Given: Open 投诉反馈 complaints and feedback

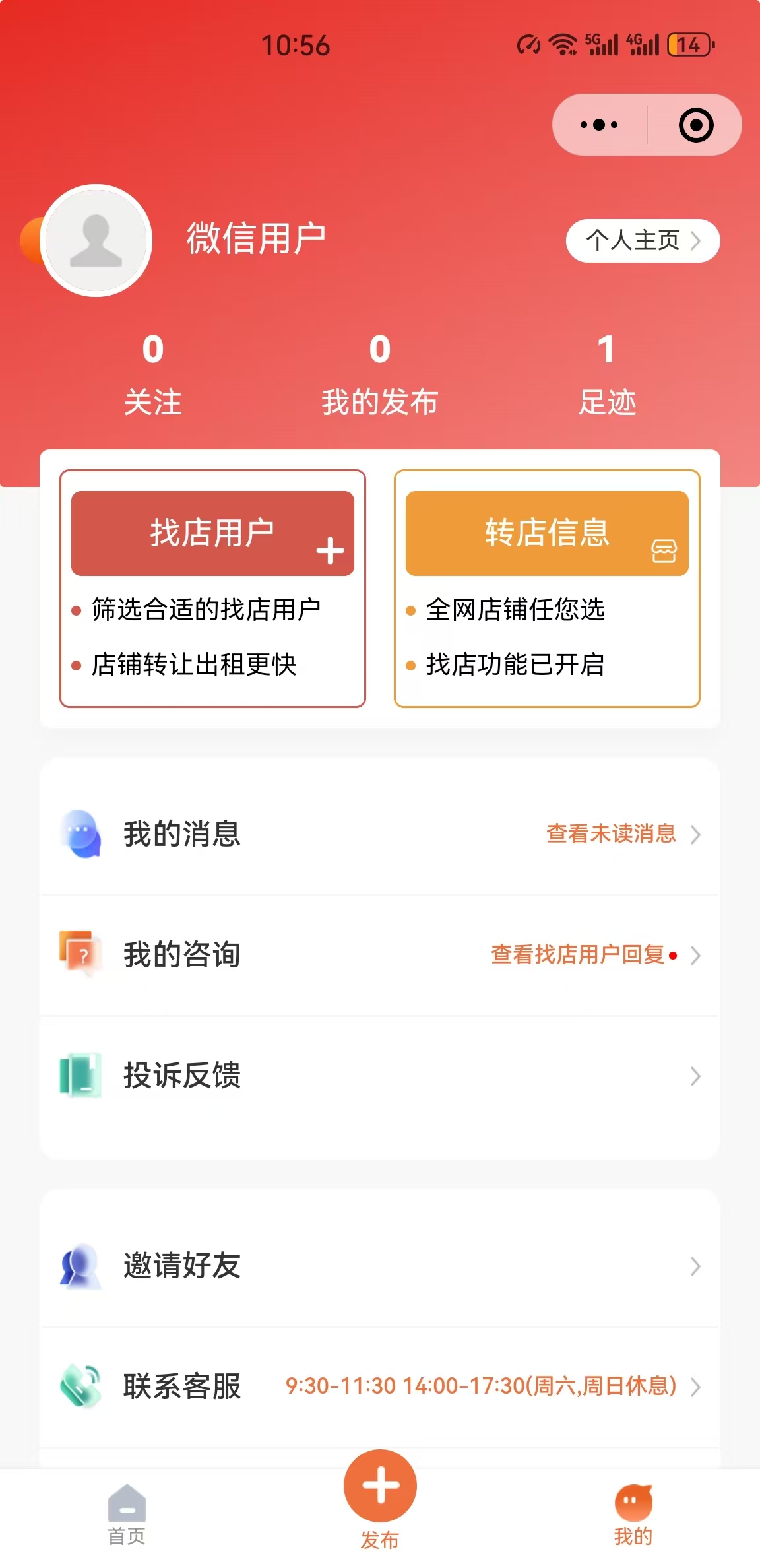Looking at the screenshot, I should coord(380,1076).
